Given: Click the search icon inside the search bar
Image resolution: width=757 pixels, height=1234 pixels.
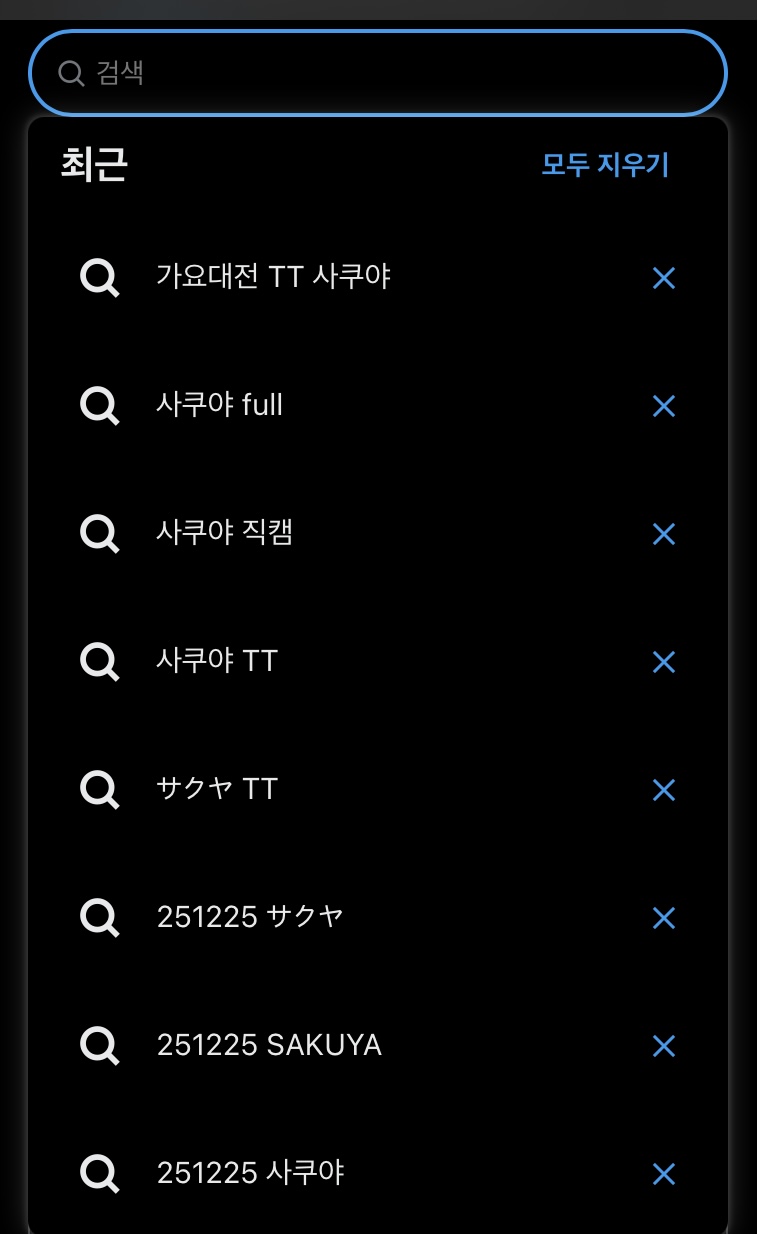Looking at the screenshot, I should click(69, 72).
